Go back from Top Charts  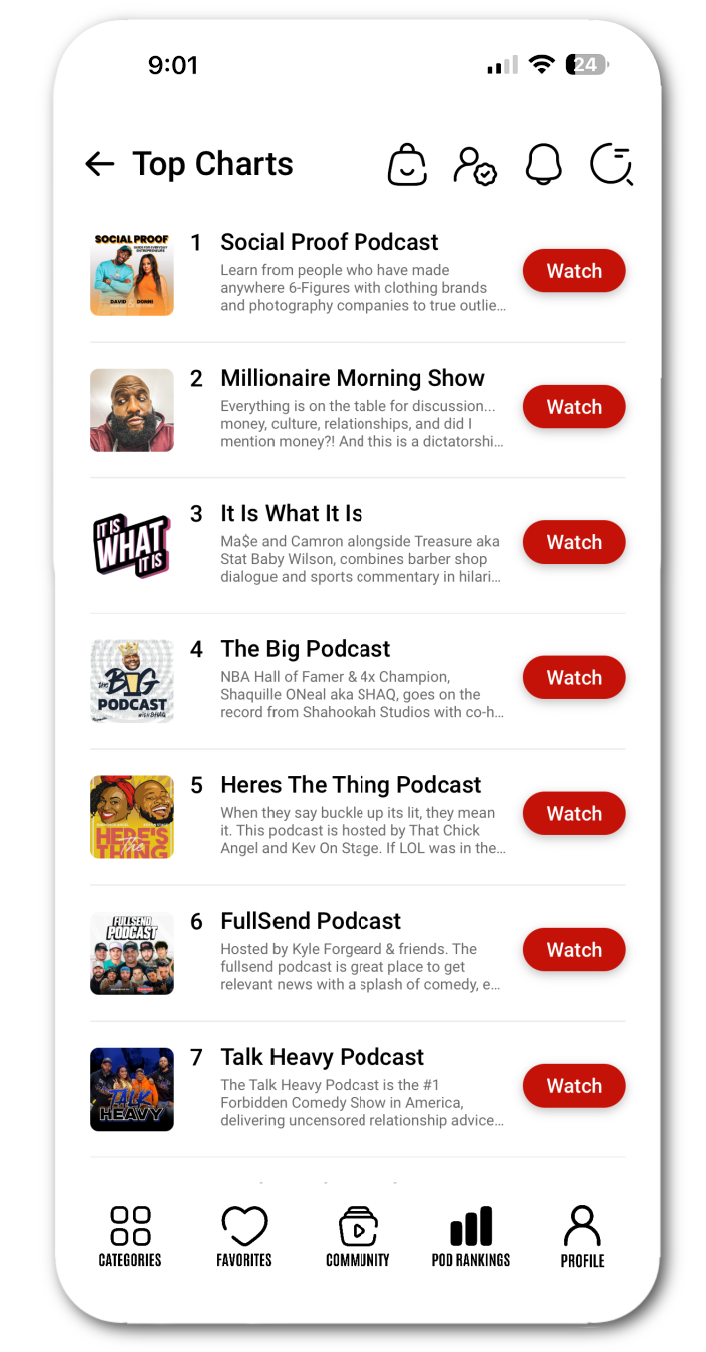pos(100,164)
